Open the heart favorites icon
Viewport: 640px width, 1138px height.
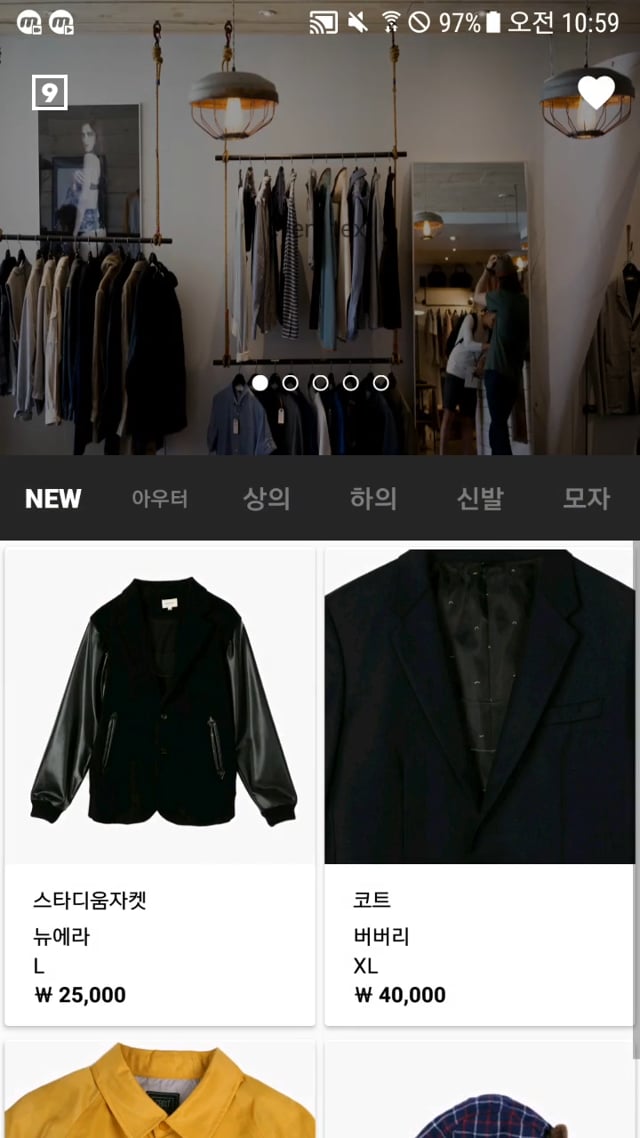point(596,92)
